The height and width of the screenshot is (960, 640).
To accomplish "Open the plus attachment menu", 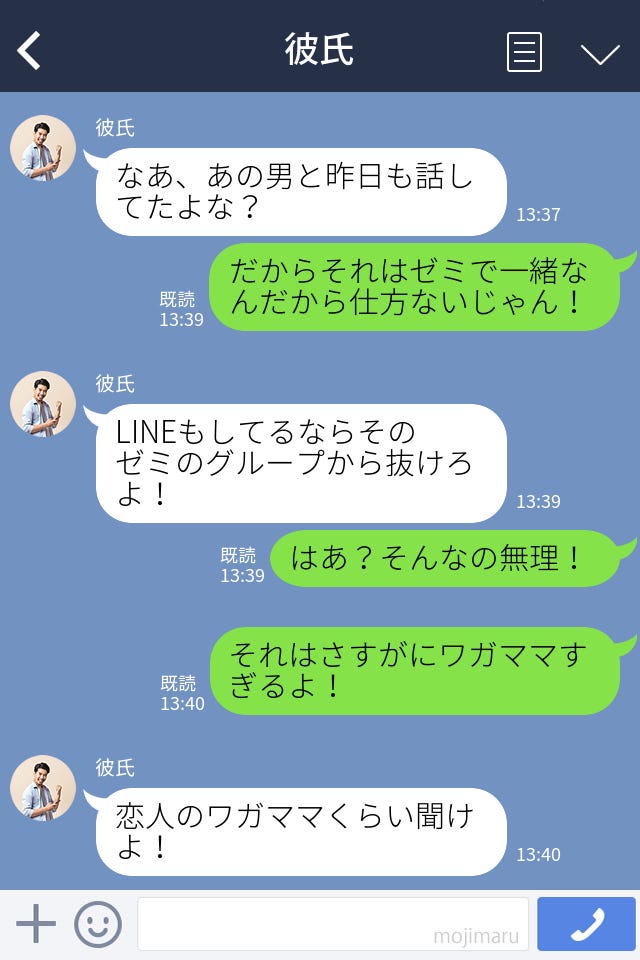I will (x=36, y=924).
